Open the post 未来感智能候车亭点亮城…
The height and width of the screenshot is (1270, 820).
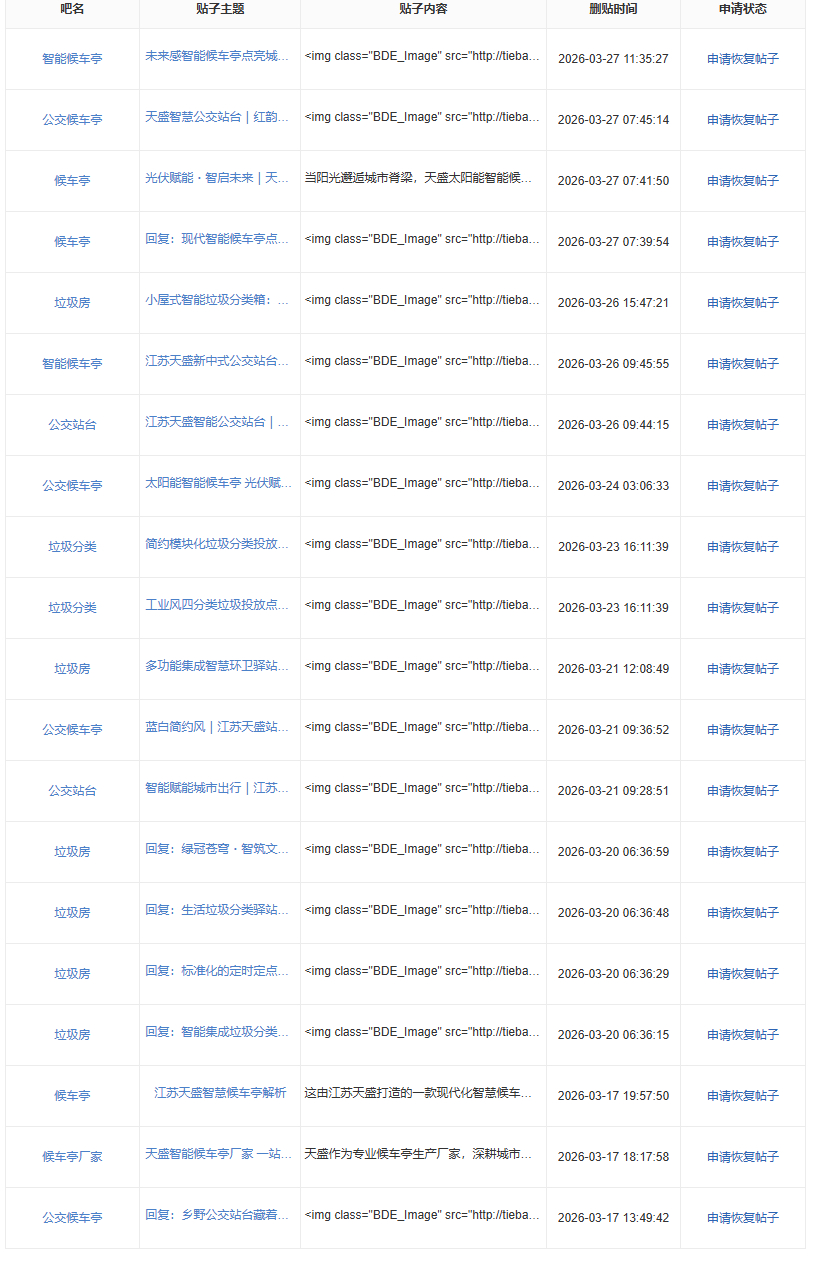pyautogui.click(x=219, y=56)
